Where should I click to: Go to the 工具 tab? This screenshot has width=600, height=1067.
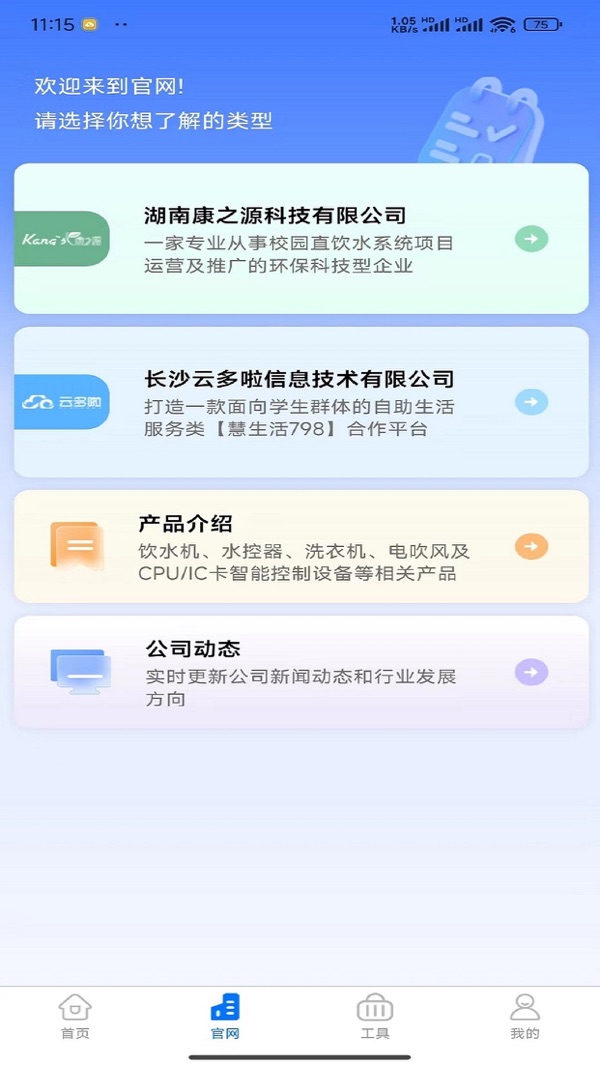[x=375, y=1016]
